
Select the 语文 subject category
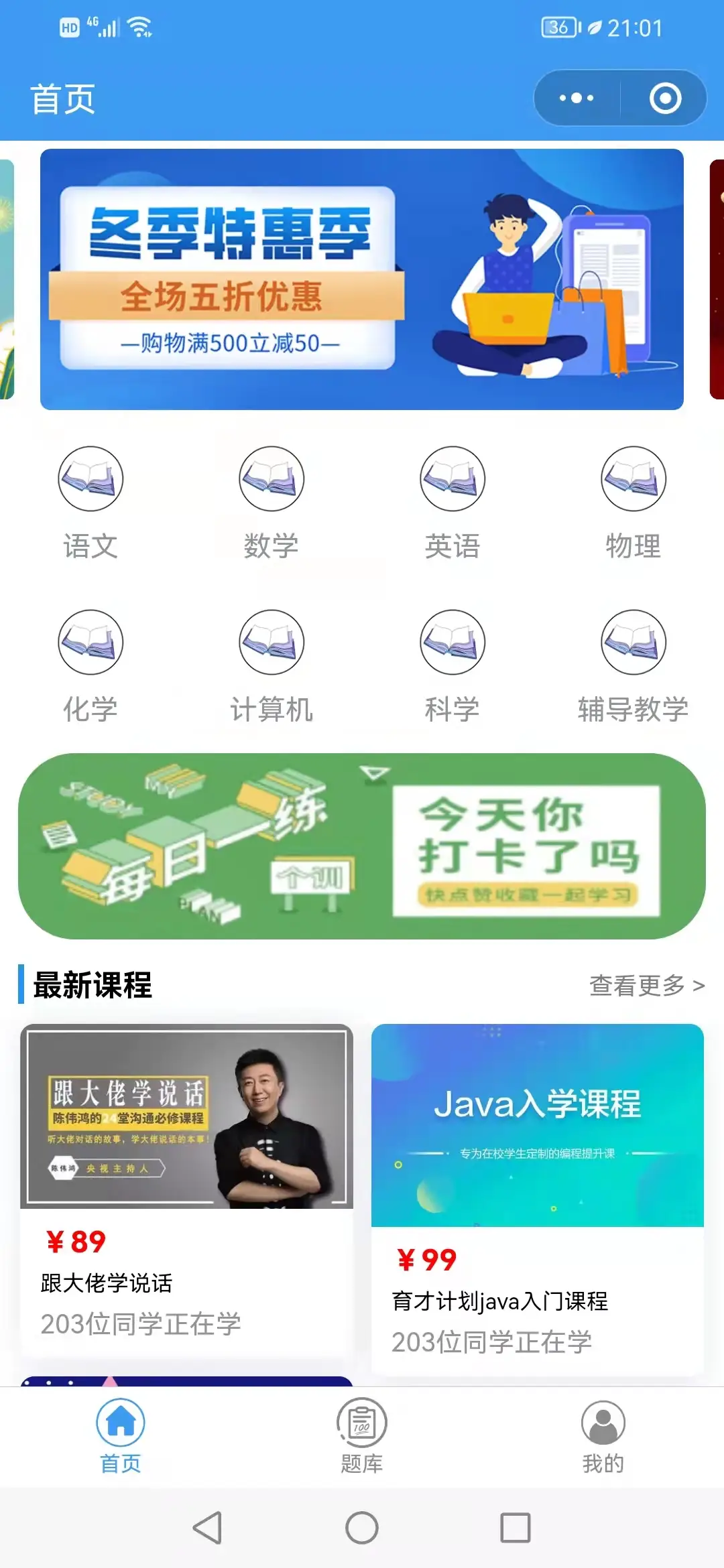(90, 503)
